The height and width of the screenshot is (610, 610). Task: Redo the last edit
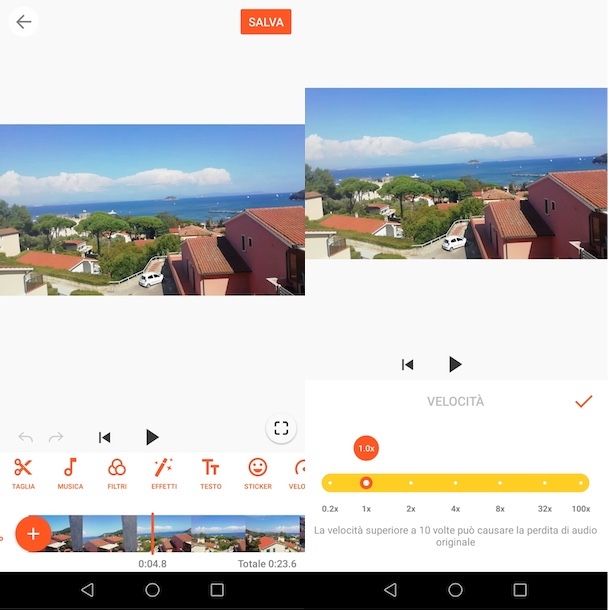56,437
